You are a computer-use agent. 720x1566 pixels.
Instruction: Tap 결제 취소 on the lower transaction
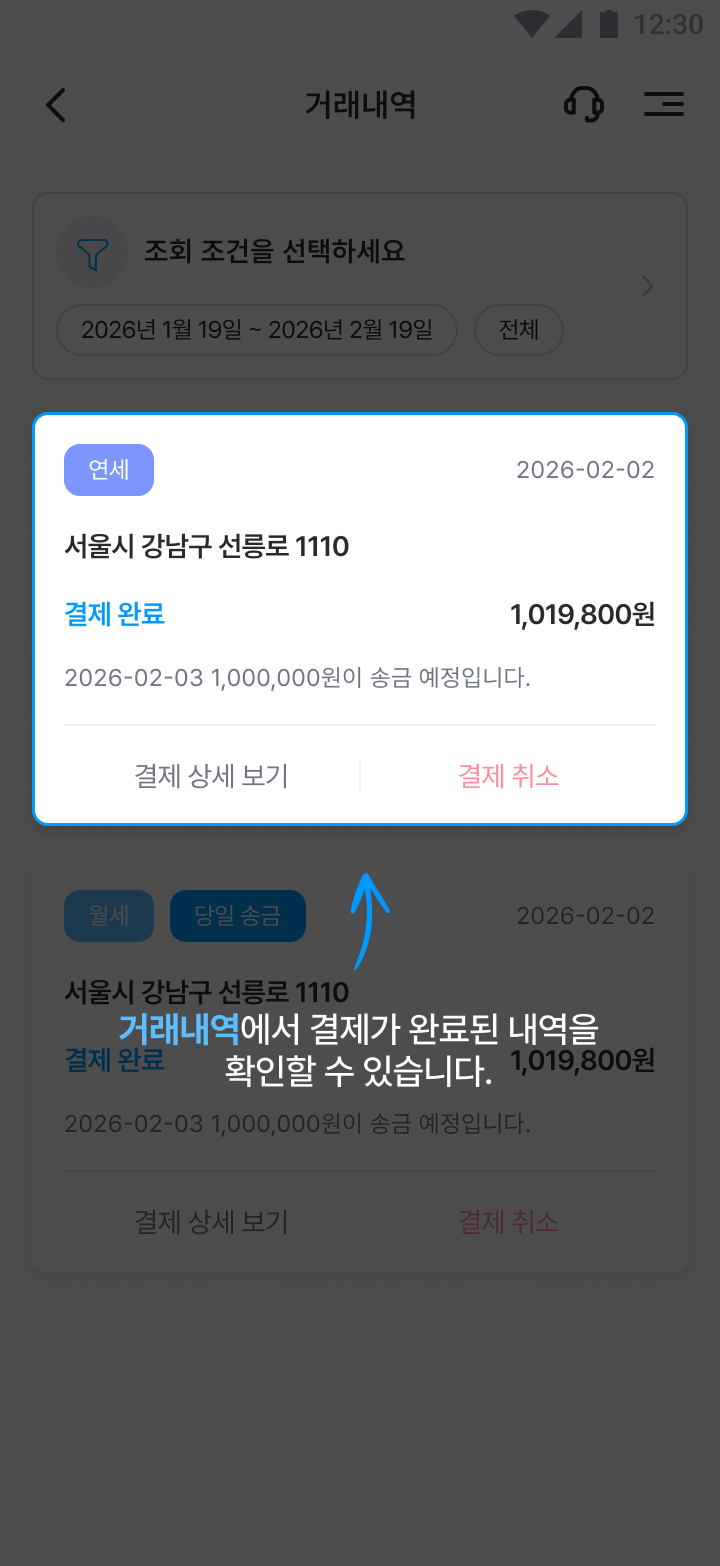(509, 1221)
